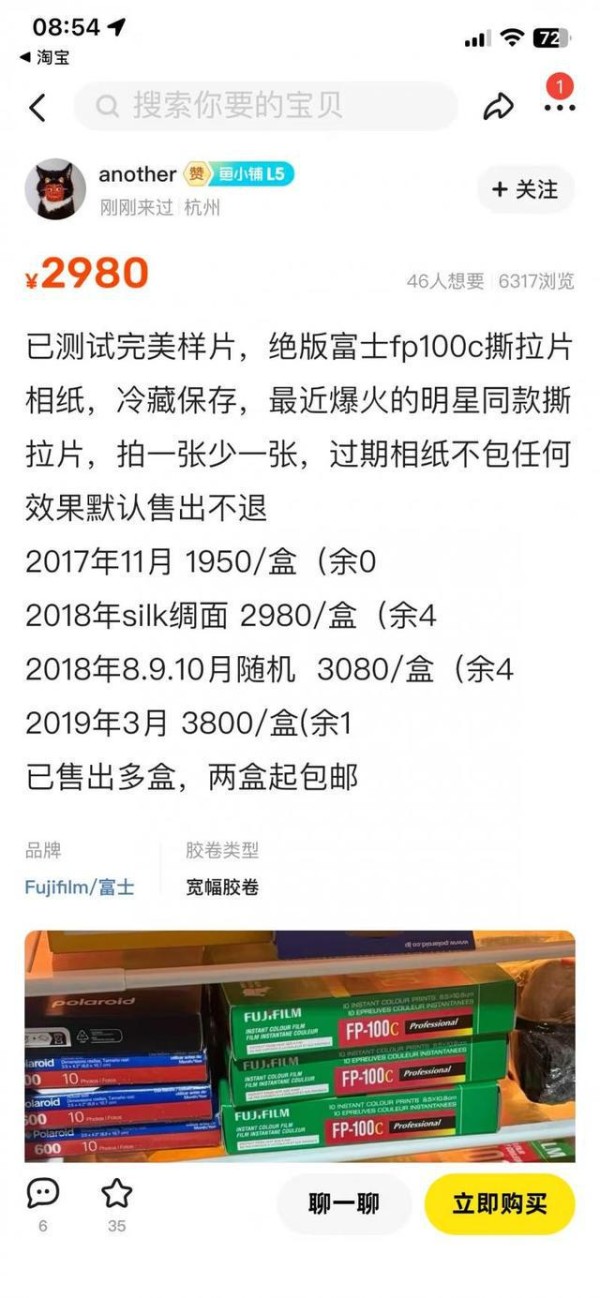Open the comments icon
This screenshot has height=1298, width=600.
point(42,1193)
